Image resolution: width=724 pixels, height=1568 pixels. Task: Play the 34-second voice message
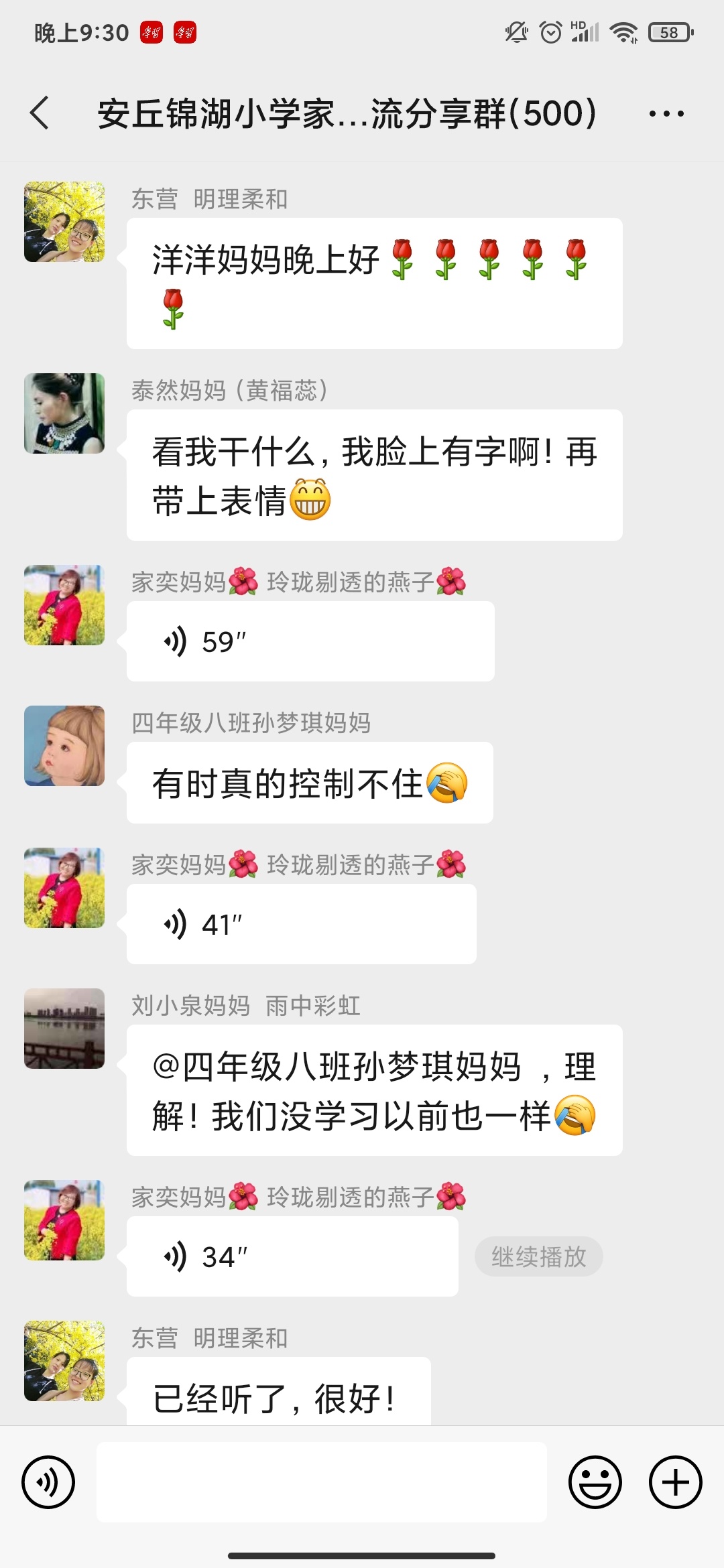[x=292, y=1256]
